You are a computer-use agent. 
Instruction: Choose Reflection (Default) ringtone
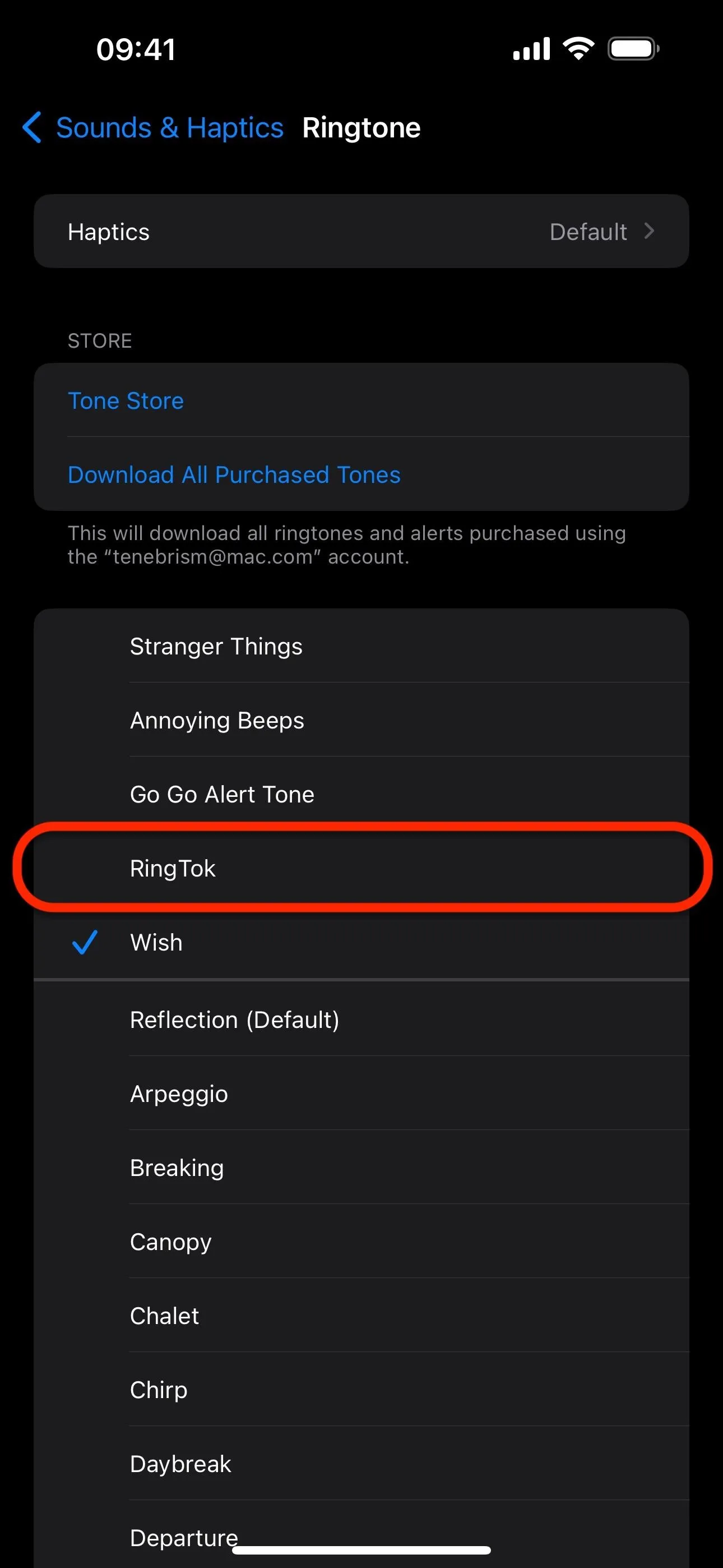361,1020
